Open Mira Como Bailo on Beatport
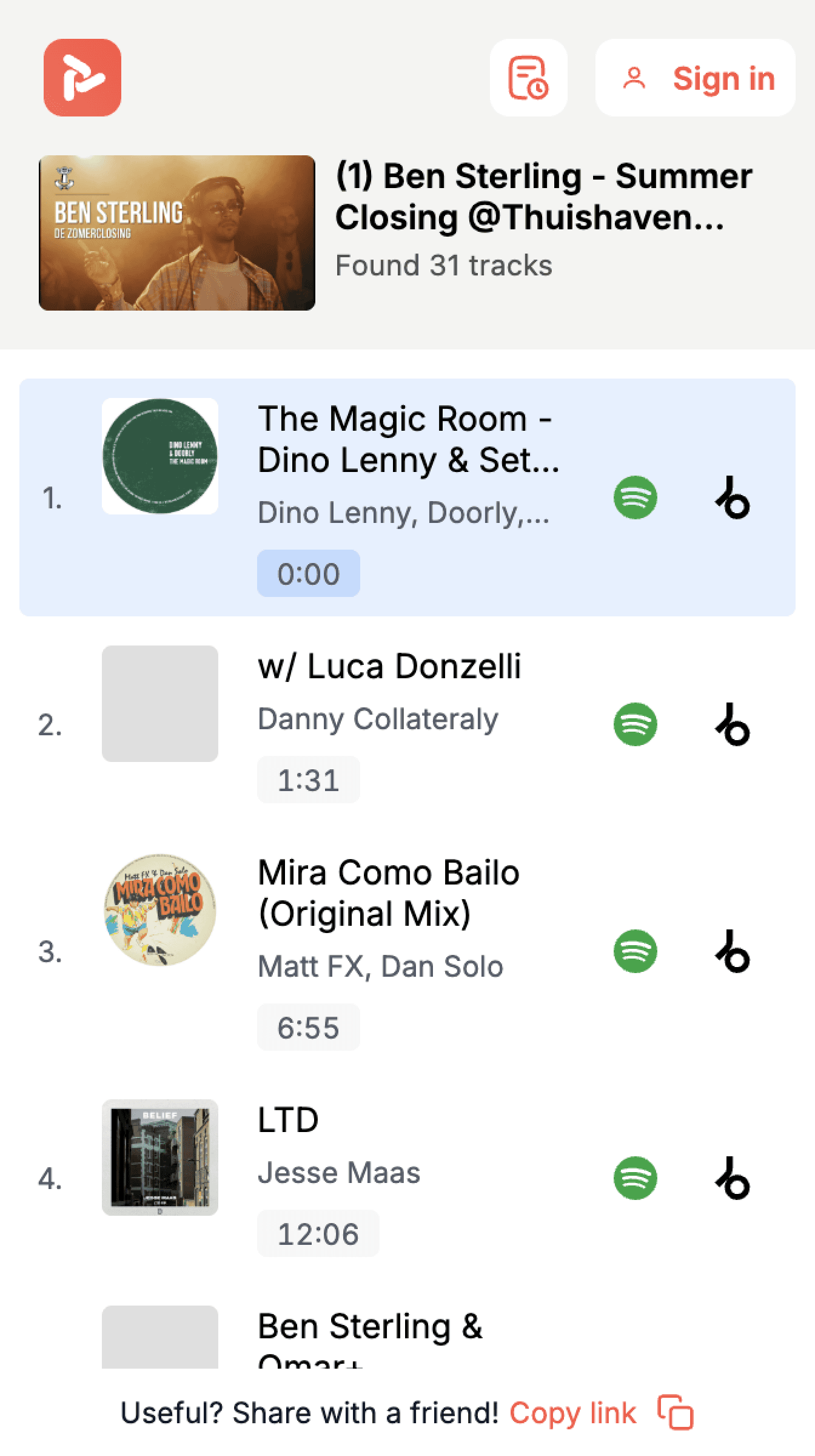This screenshot has width=815, height=1456. (x=733, y=951)
